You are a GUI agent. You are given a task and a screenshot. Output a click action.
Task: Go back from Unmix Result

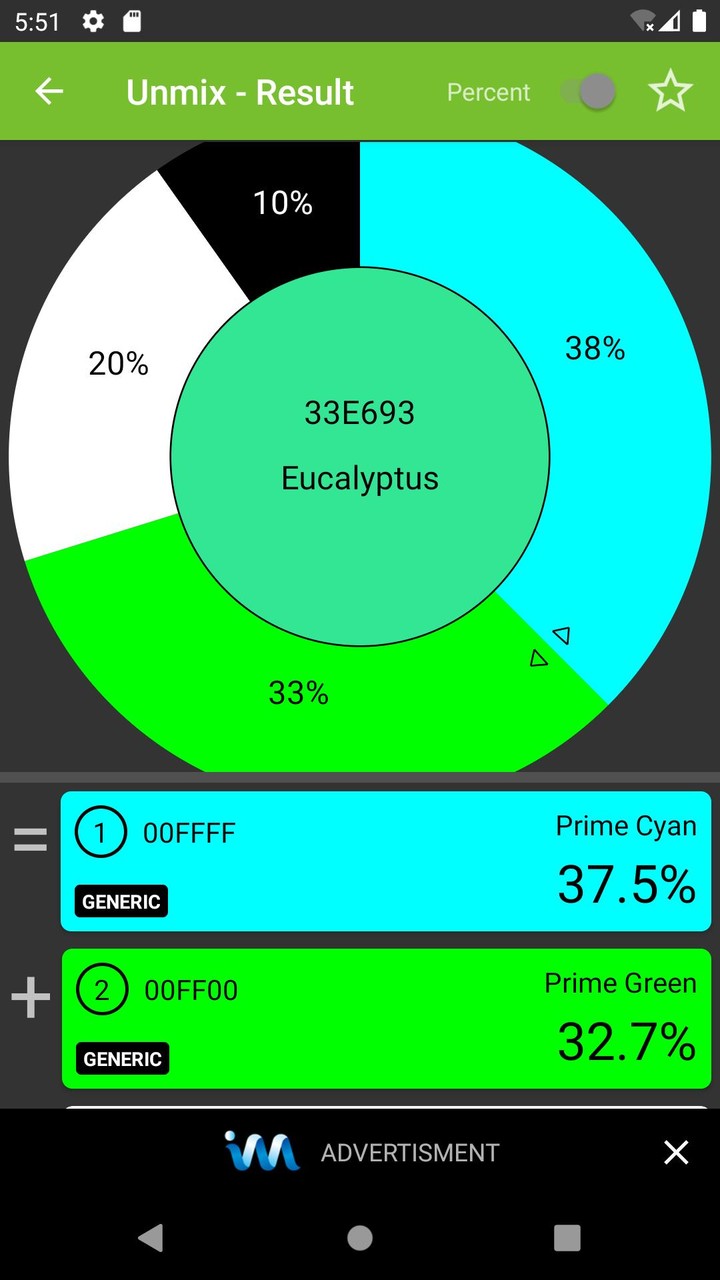[x=49, y=92]
